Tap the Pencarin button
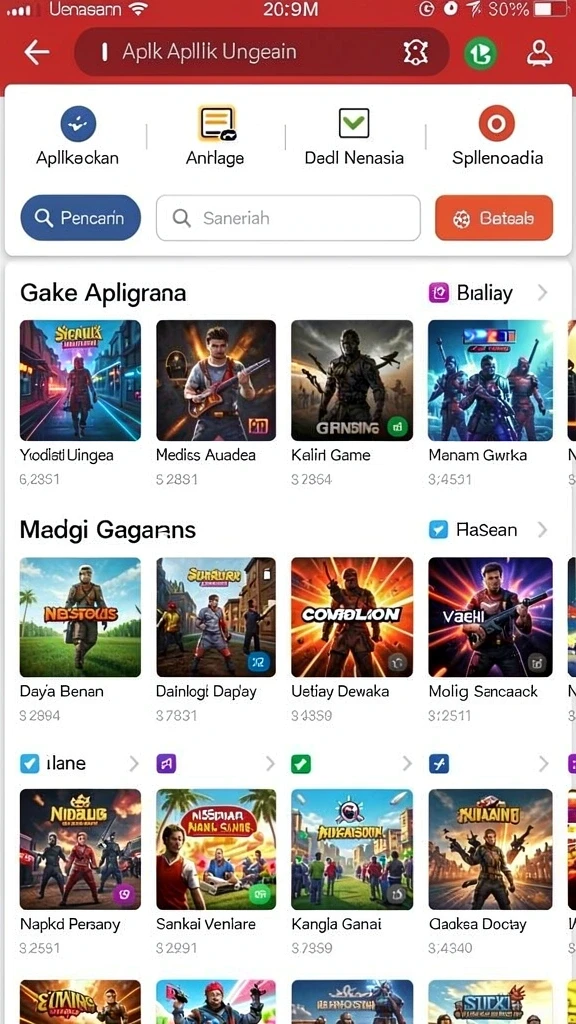The image size is (576, 1024). tap(81, 217)
